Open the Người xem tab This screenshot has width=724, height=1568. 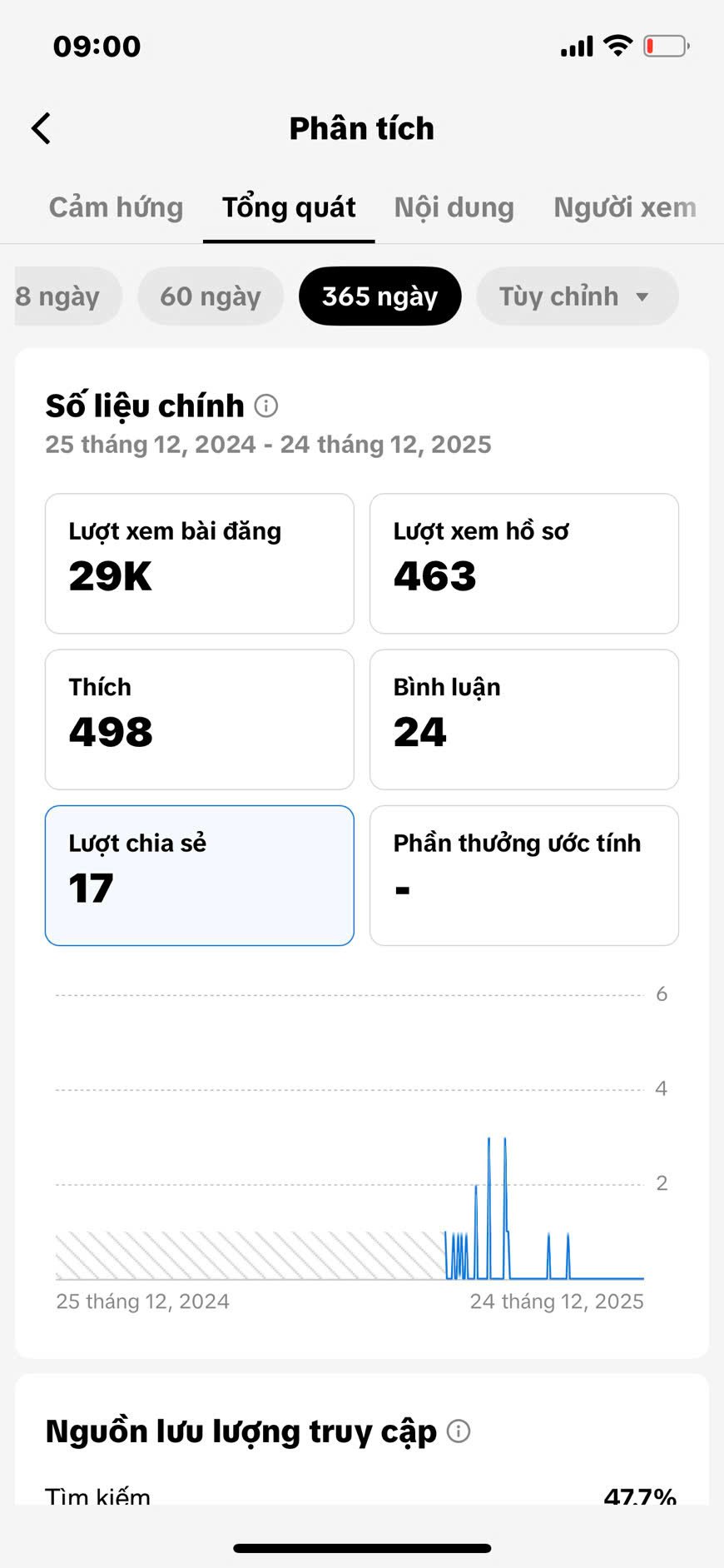tap(624, 207)
